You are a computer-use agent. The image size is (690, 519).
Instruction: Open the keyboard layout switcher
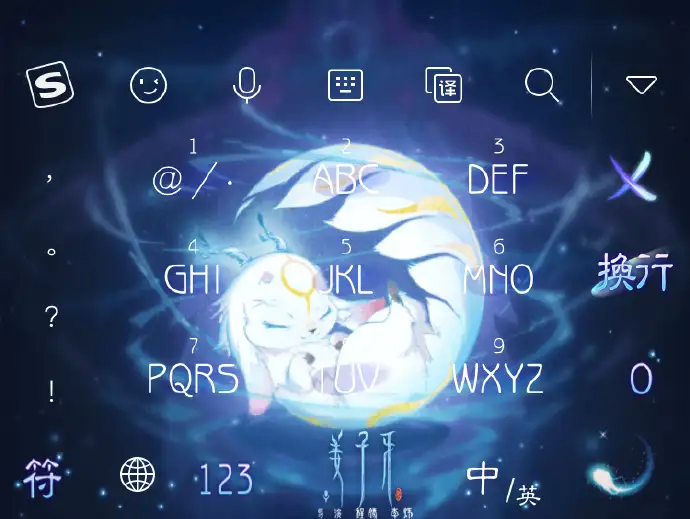coord(344,86)
